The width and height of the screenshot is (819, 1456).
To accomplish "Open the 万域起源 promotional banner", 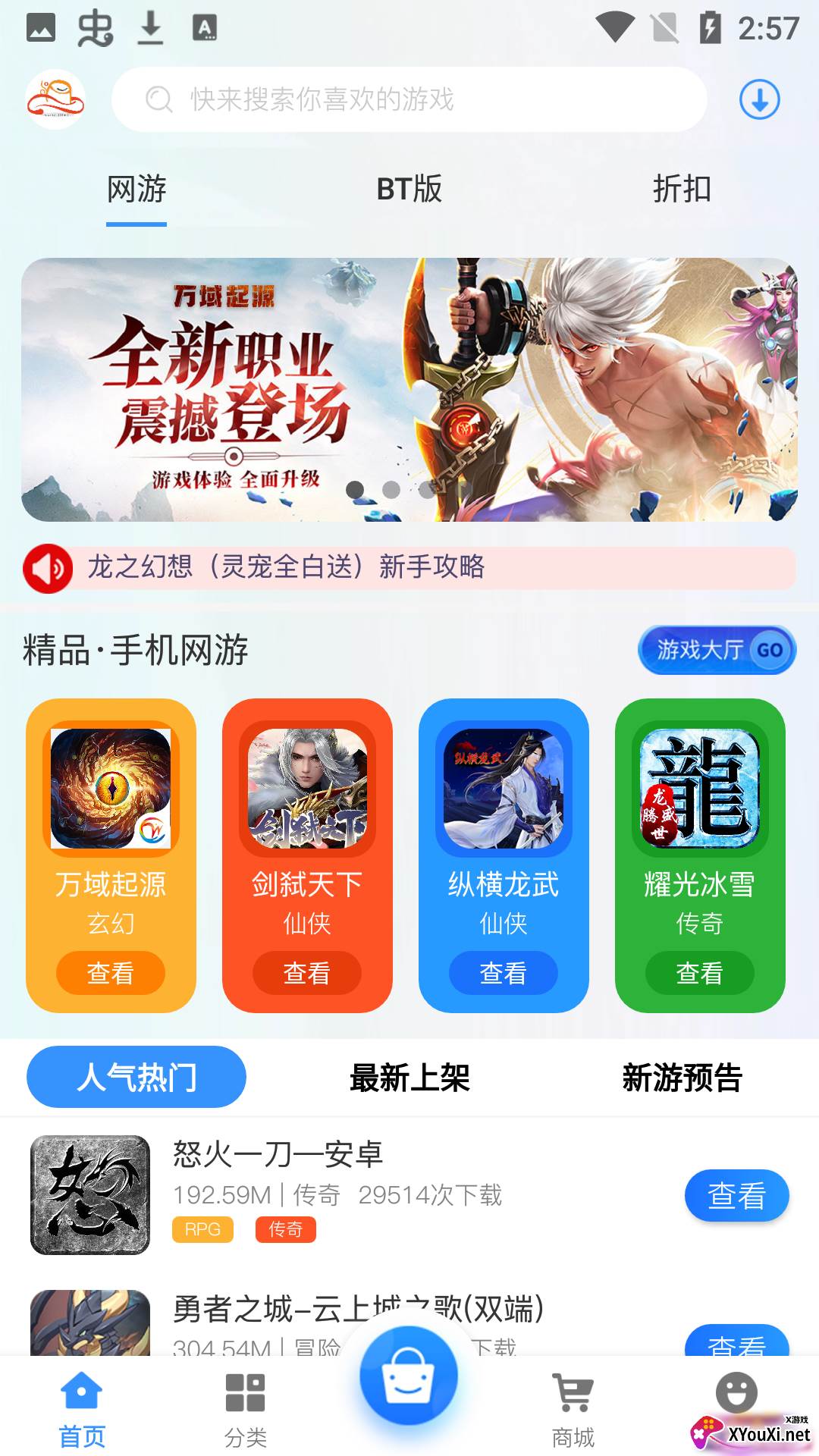I will 409,389.
